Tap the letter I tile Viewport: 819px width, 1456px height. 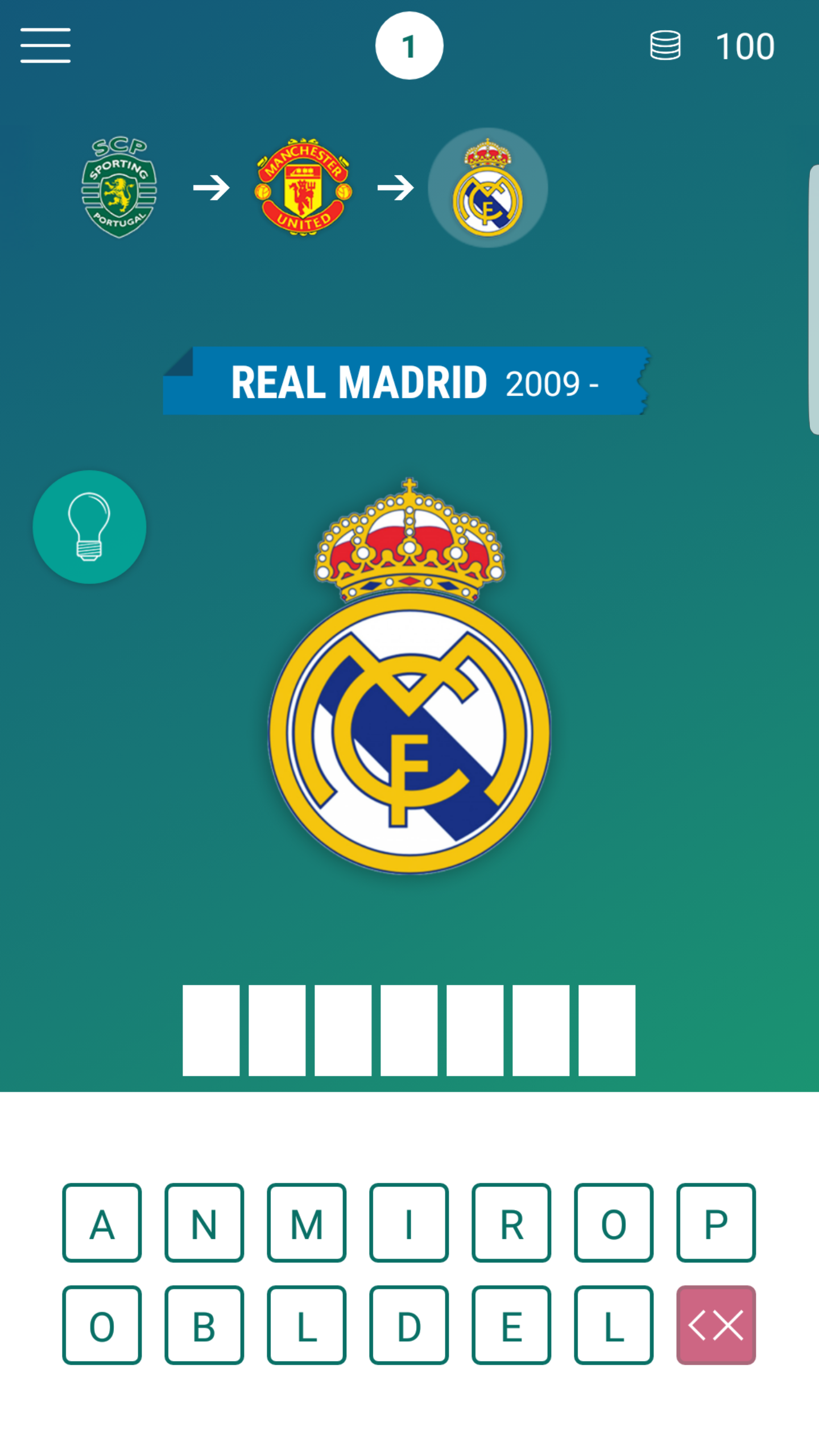[409, 1223]
